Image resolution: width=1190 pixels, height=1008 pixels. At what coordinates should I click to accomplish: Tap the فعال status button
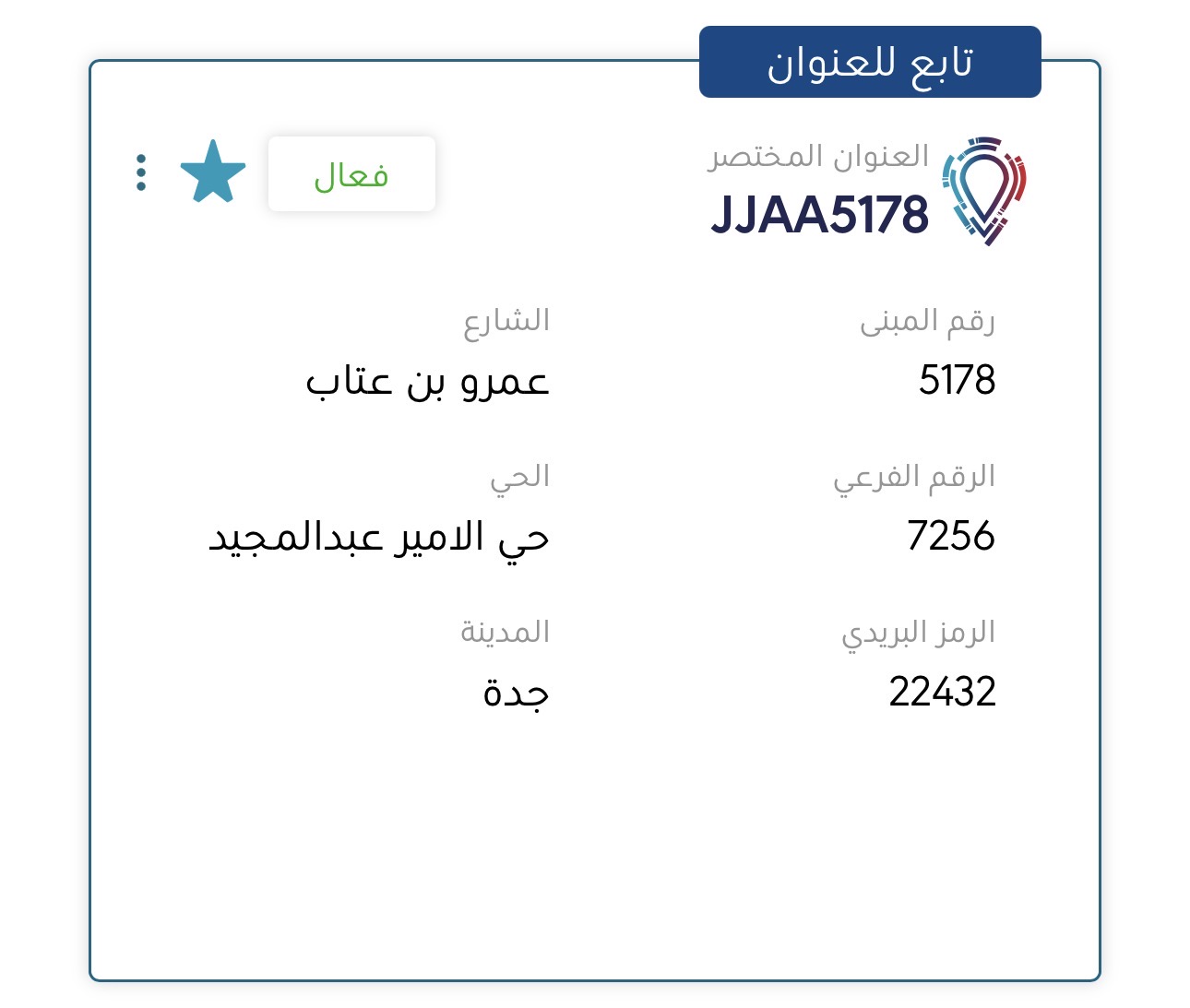point(351,174)
